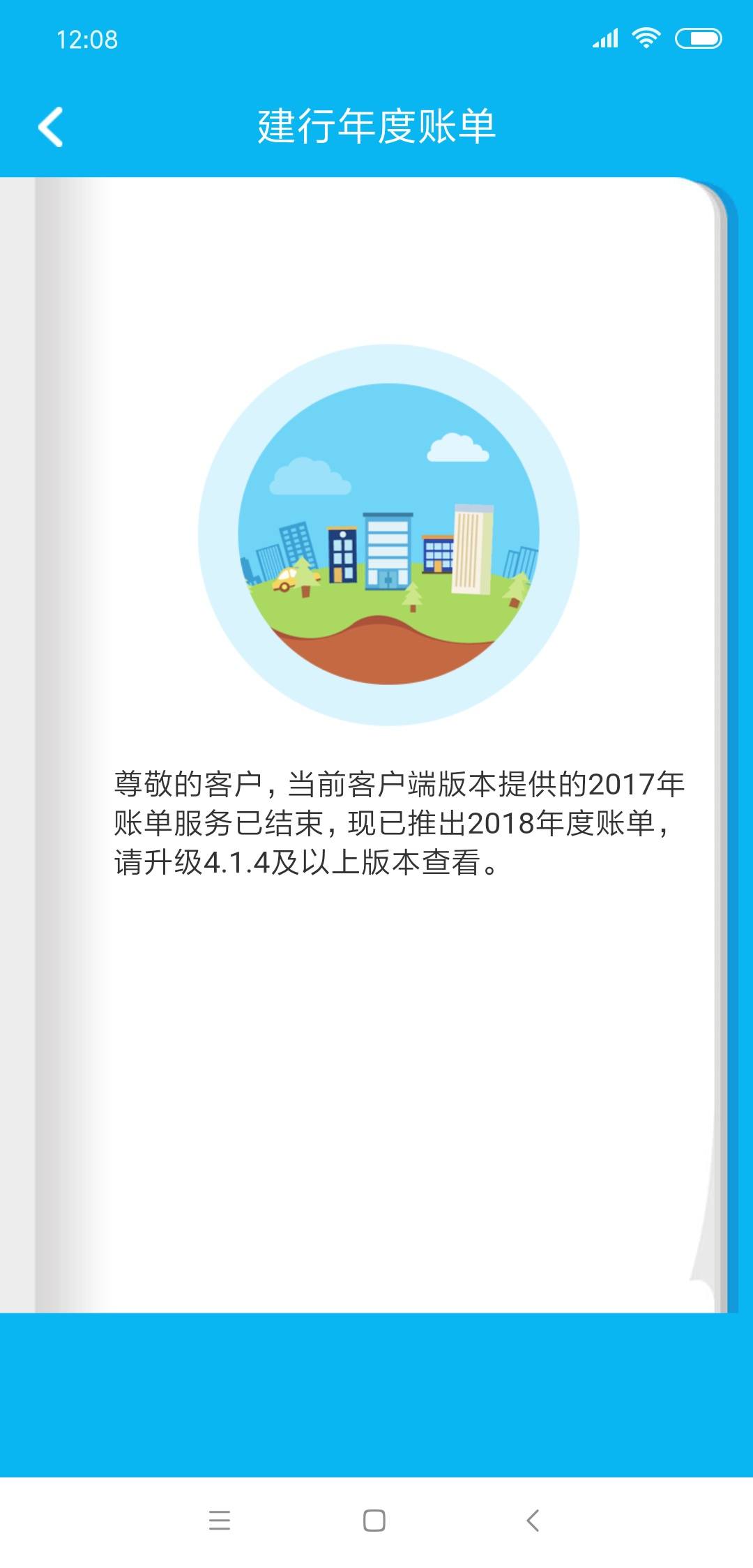Viewport: 753px width, 1568px height.
Task: Open recent apps from navigation bar
Action: pyautogui.click(x=220, y=1520)
